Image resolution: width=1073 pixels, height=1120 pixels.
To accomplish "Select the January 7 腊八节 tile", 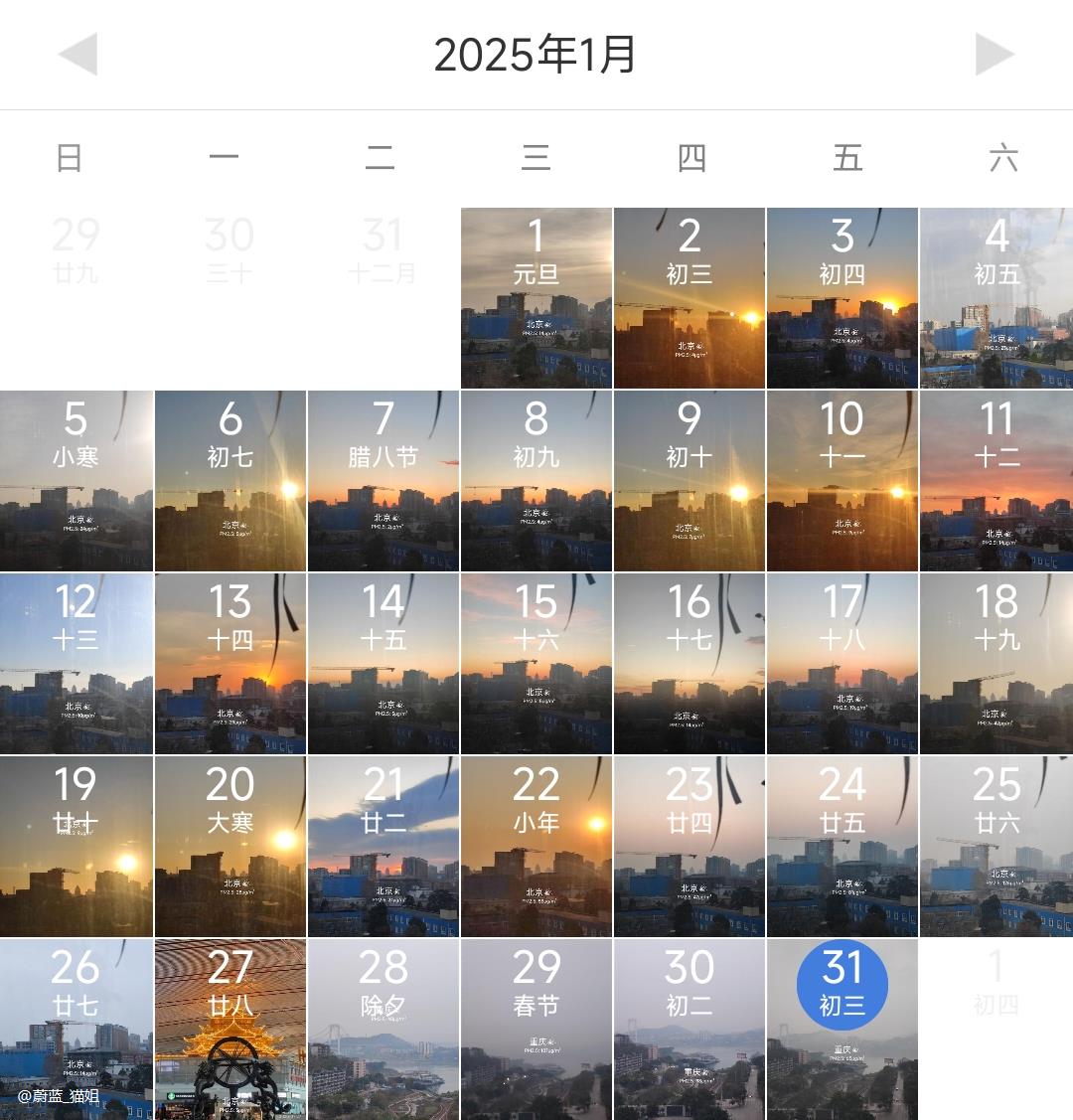I will click(x=383, y=481).
